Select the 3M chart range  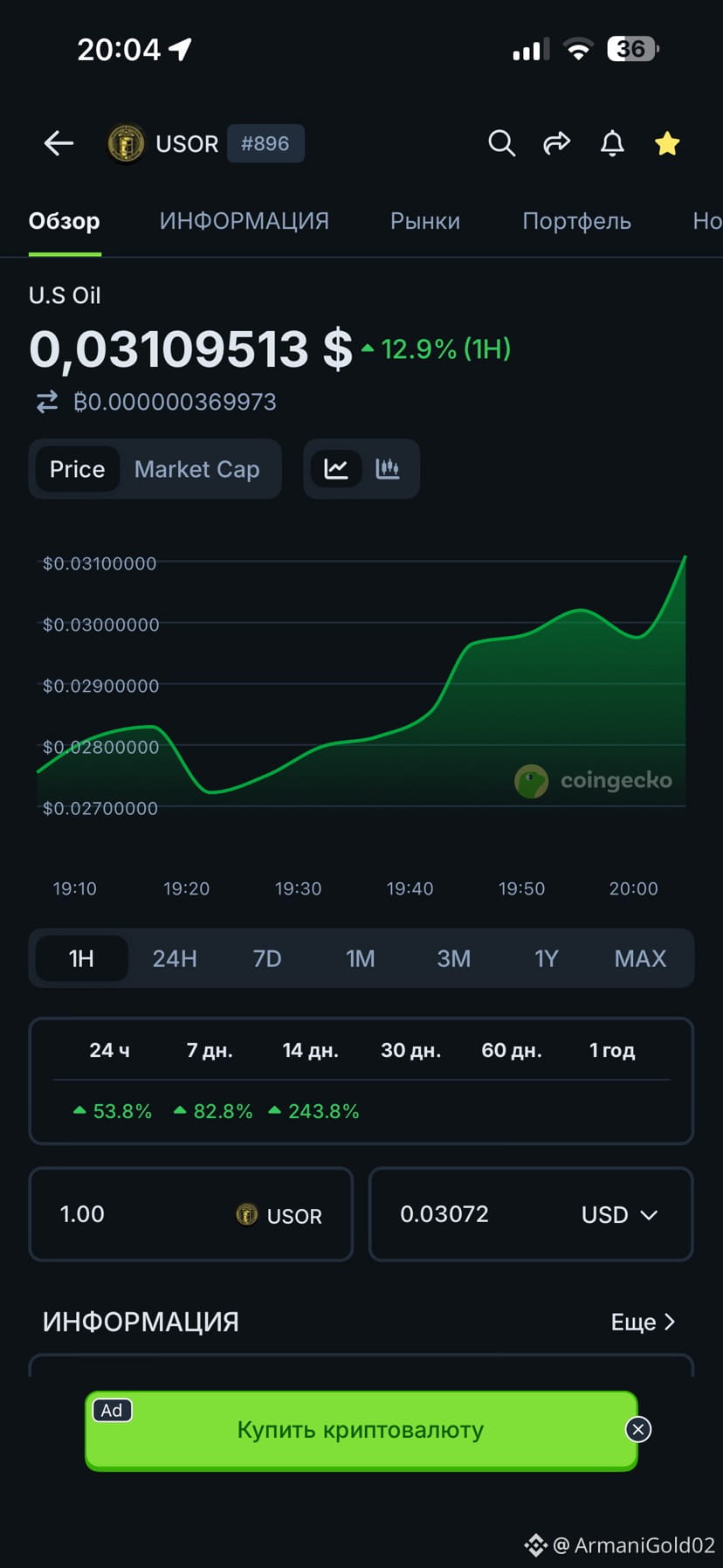(x=453, y=958)
